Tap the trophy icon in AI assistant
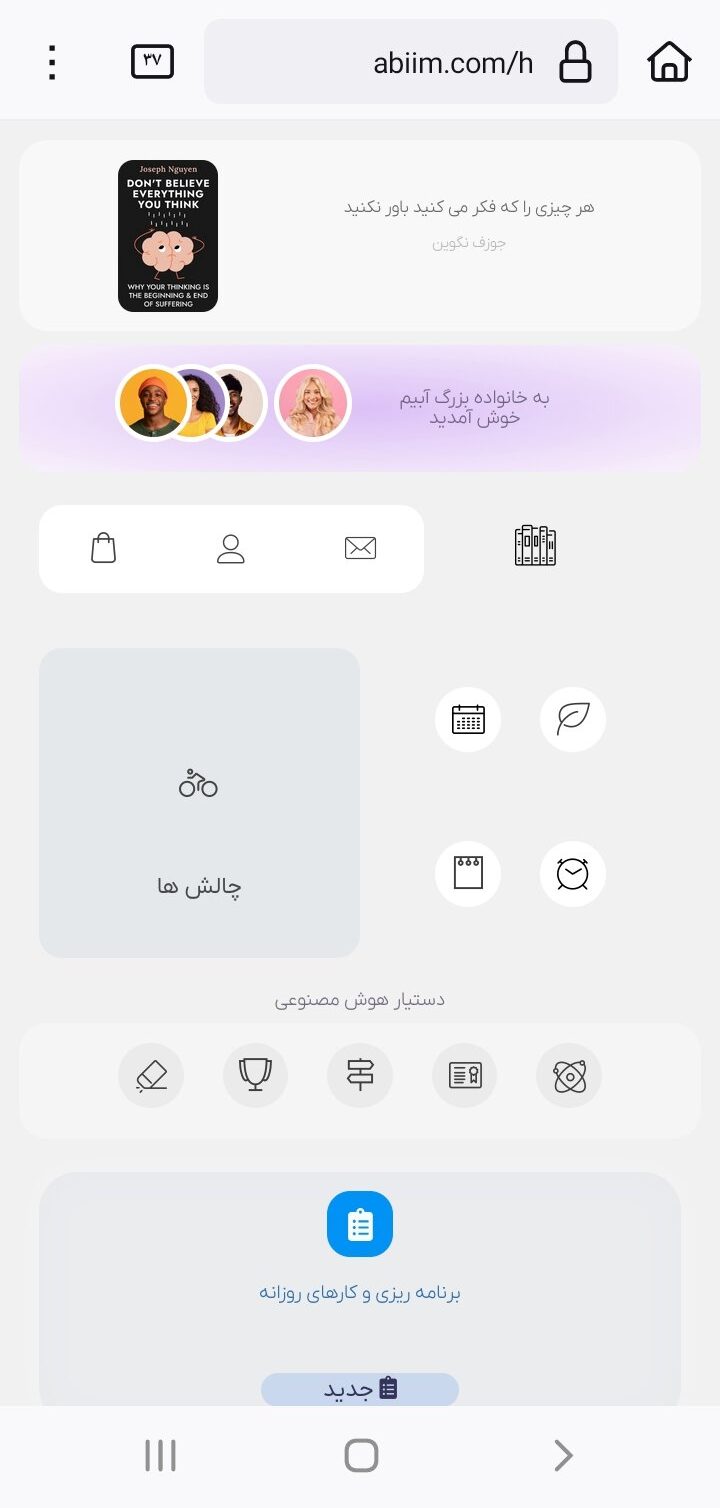Viewport: 720px width, 1508px height. tap(255, 1075)
